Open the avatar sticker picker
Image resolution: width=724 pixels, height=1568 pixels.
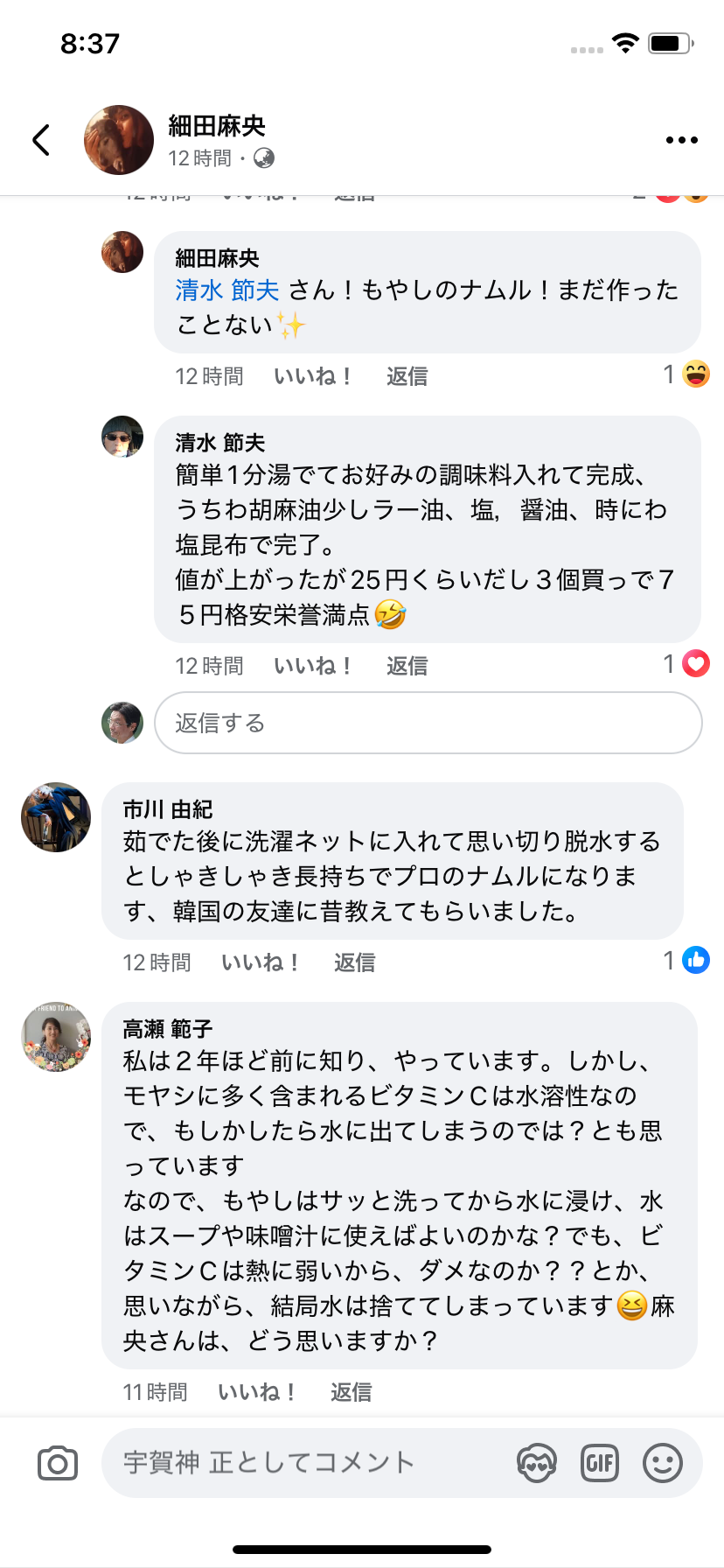[536, 1463]
